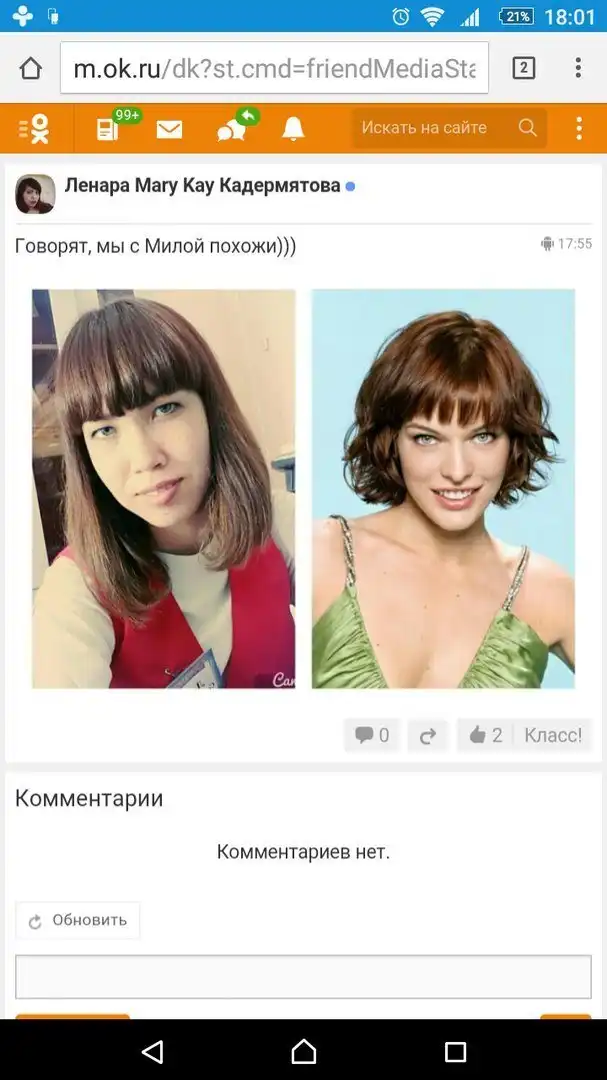Open messages envelope icon

pyautogui.click(x=169, y=129)
